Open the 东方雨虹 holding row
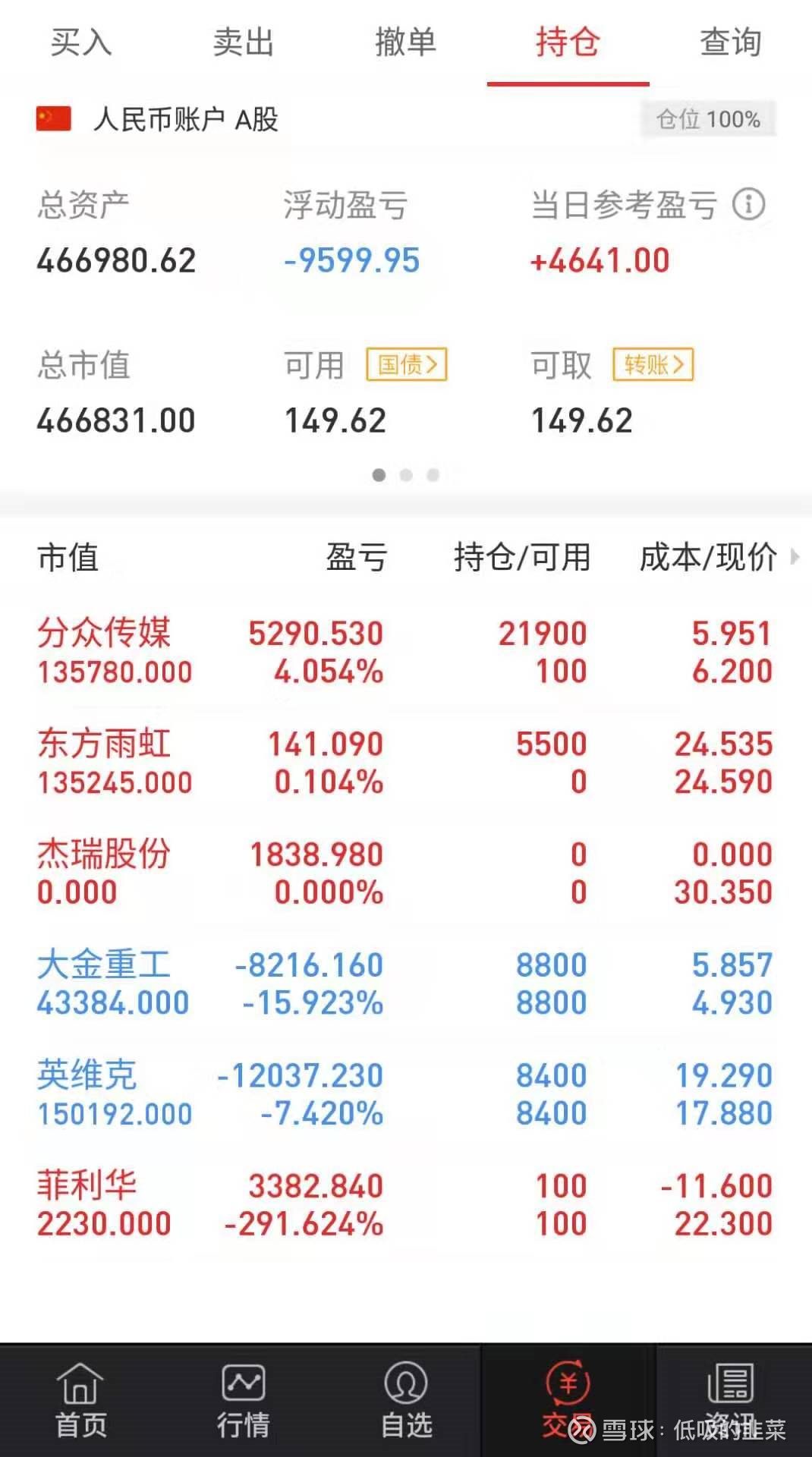This screenshot has height=1457, width=812. [404, 763]
